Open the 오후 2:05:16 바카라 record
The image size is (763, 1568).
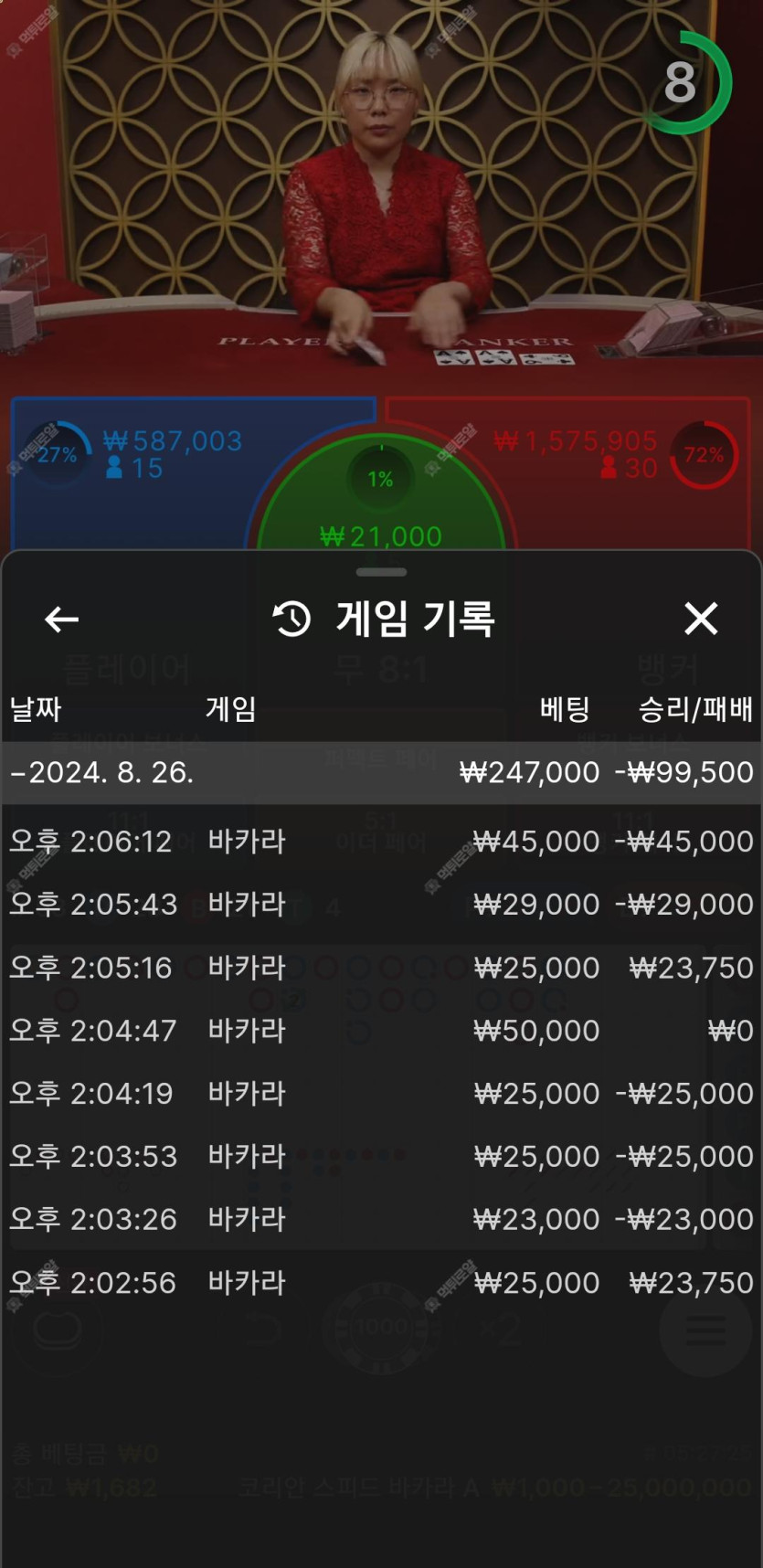coord(381,968)
